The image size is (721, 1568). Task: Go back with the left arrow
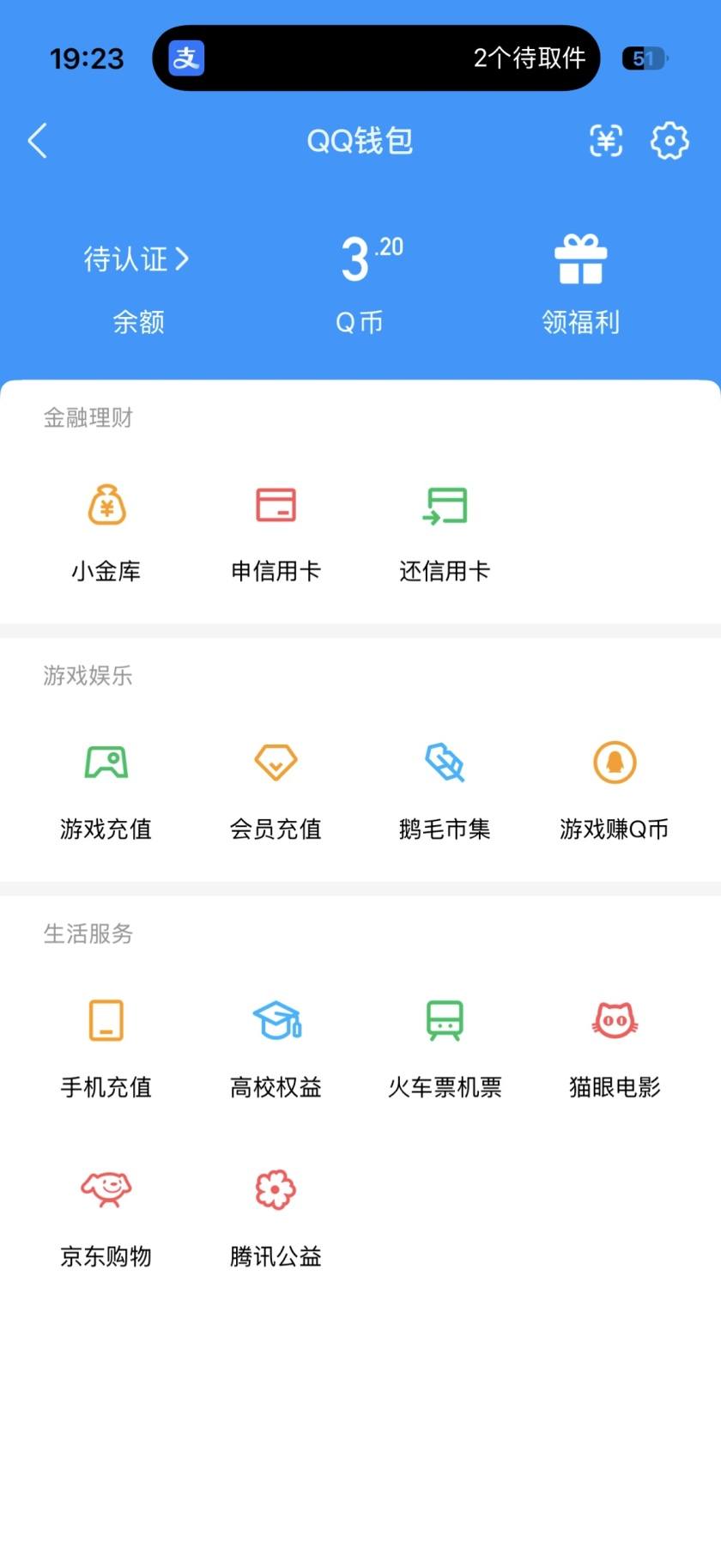[37, 141]
